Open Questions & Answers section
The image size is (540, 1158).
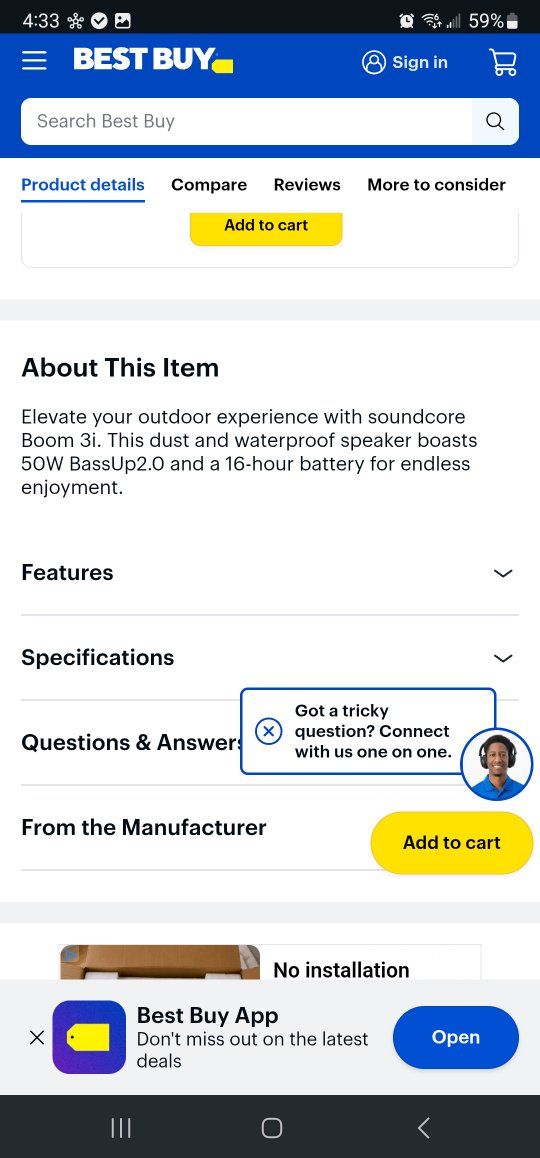(131, 742)
